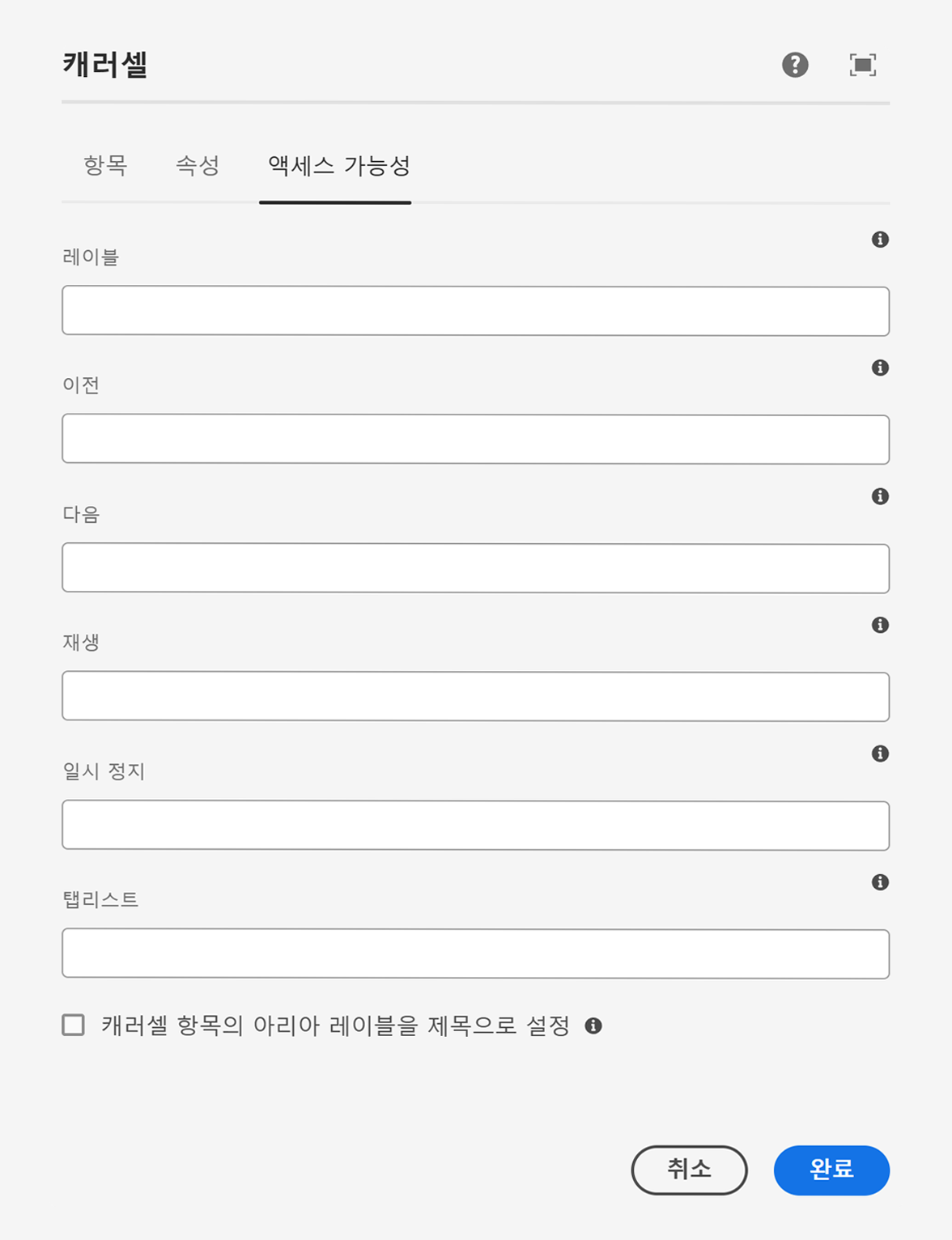Tap 취소 to cancel the dialog
Screen dimensions: 952x1240
[689, 1170]
